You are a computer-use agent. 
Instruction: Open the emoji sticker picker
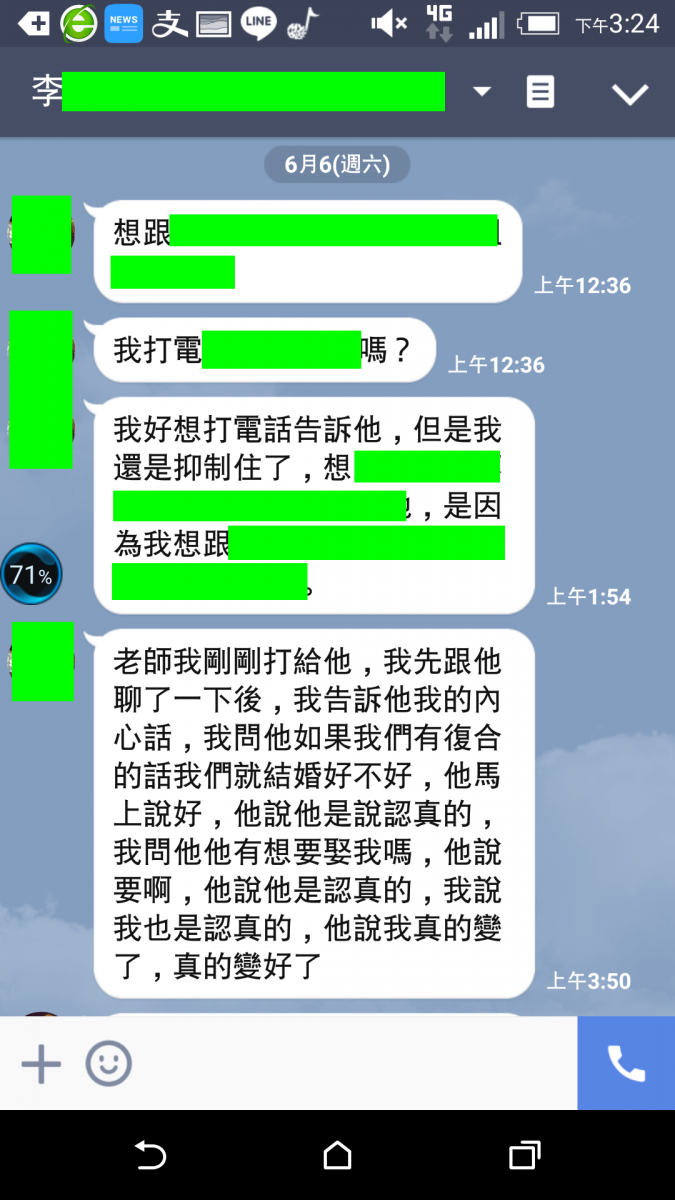[108, 1063]
